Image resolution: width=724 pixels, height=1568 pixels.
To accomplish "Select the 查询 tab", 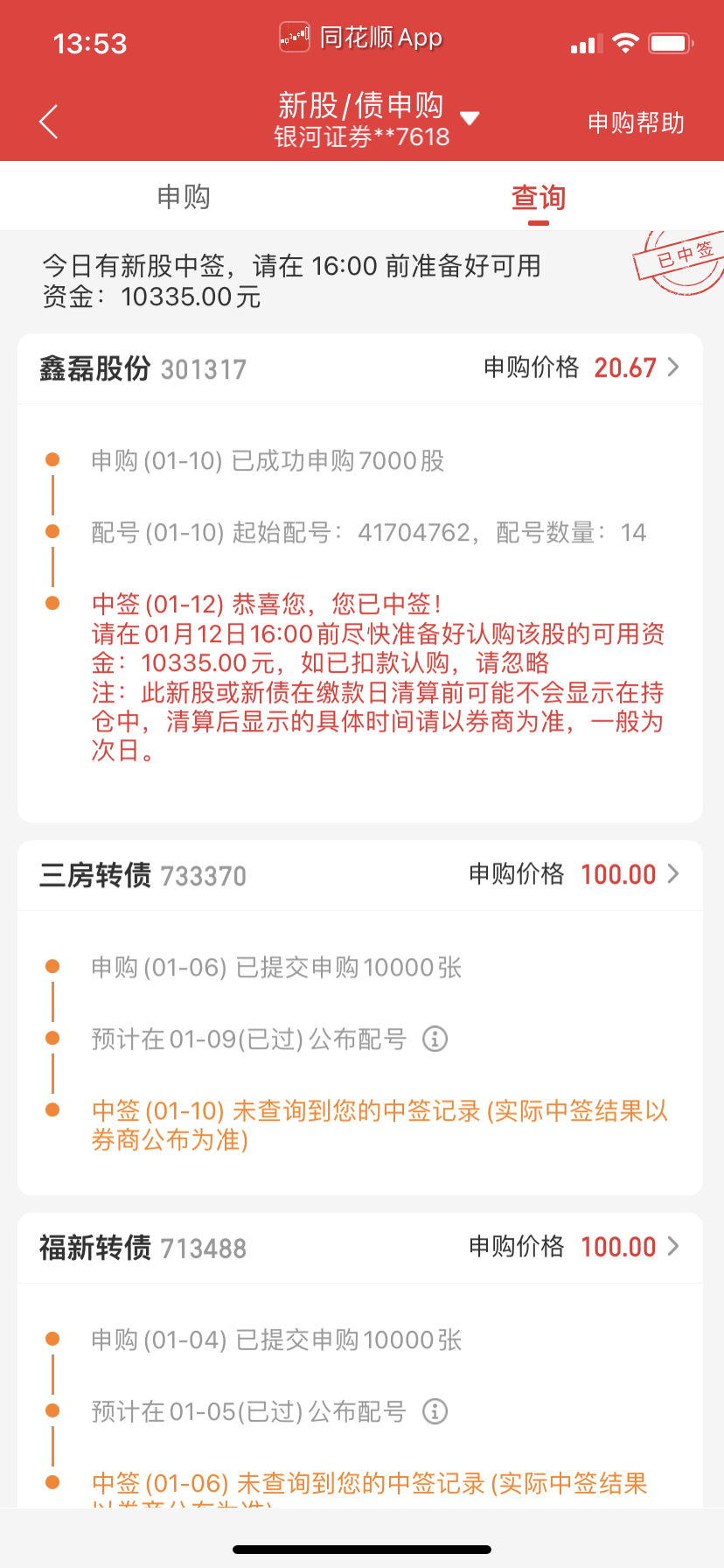I will click(x=539, y=198).
